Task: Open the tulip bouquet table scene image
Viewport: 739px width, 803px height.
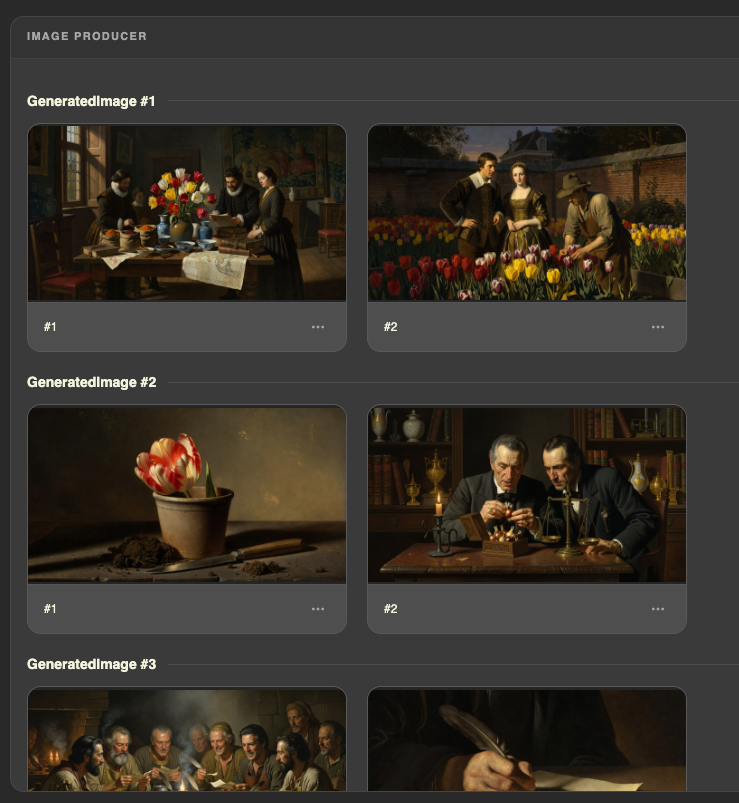Action: 186,212
